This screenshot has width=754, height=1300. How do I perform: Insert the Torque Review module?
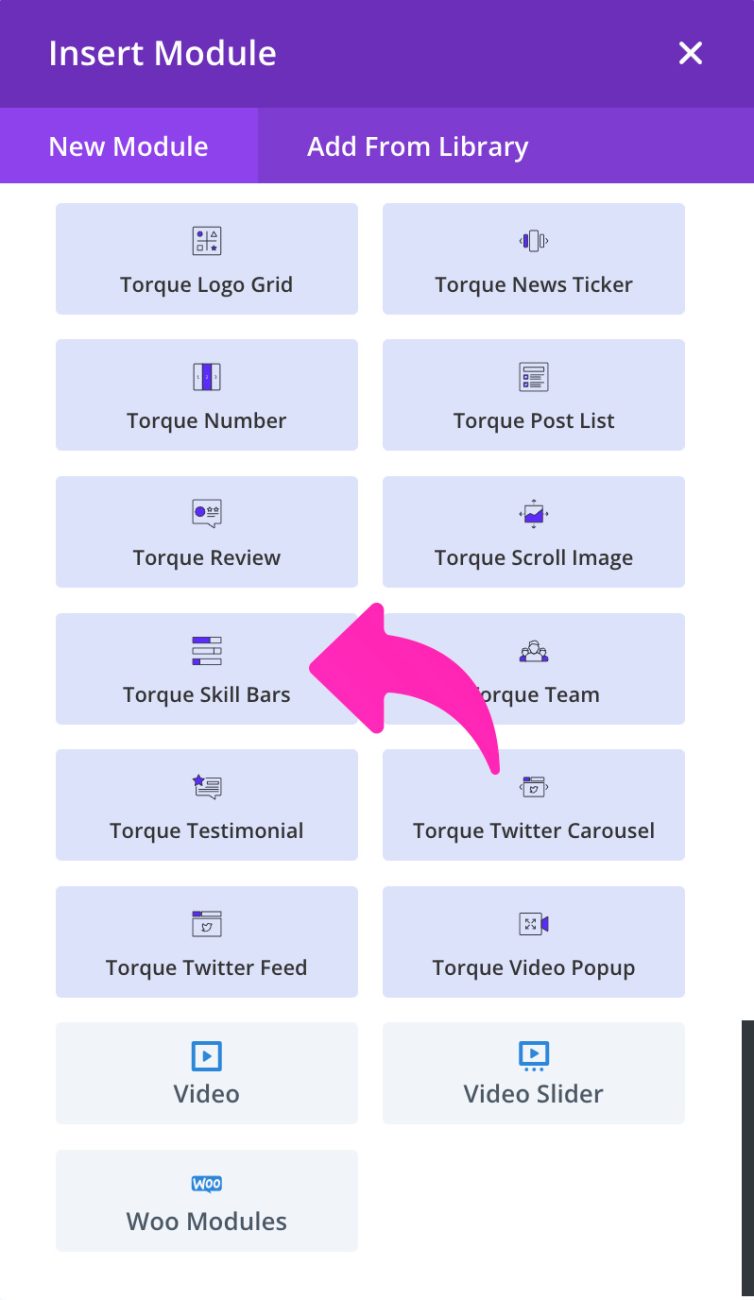[206, 532]
